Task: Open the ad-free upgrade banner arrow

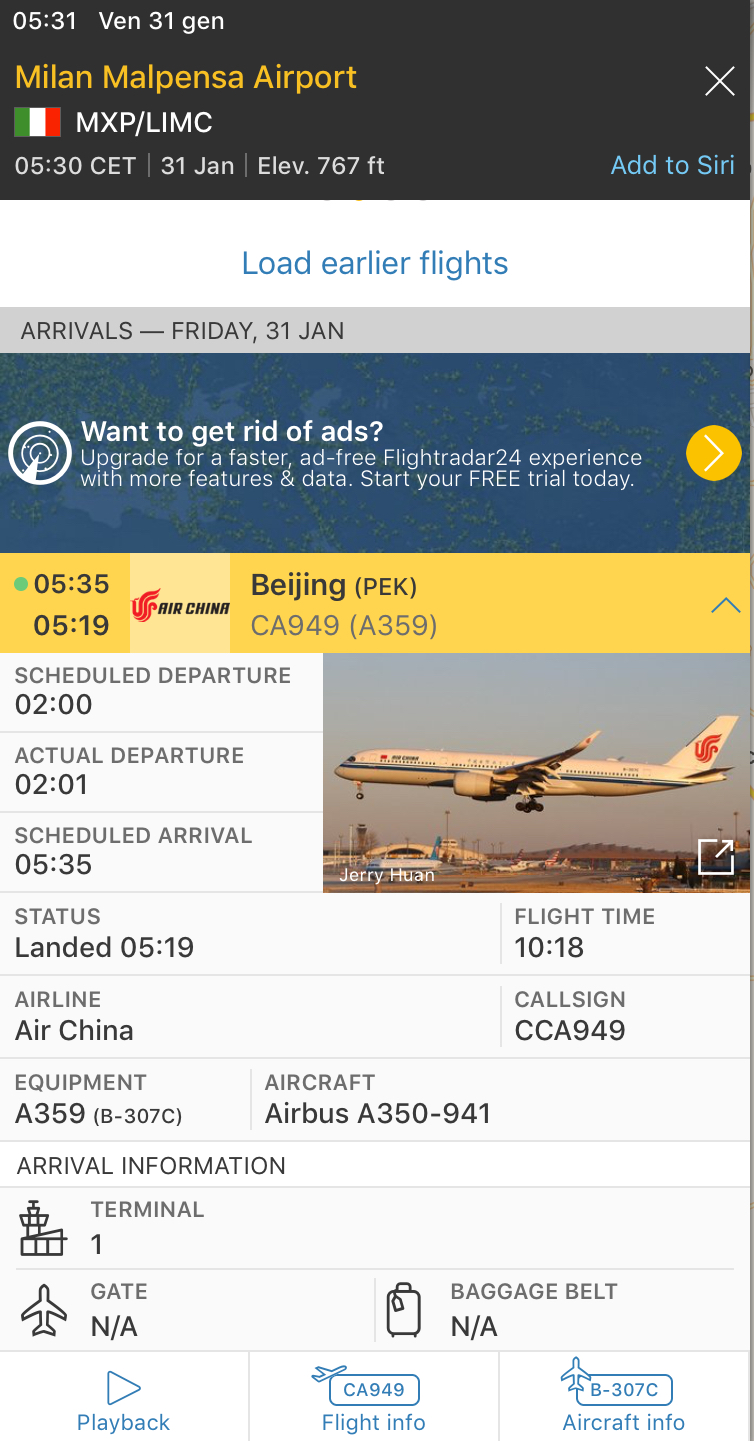Action: click(713, 453)
